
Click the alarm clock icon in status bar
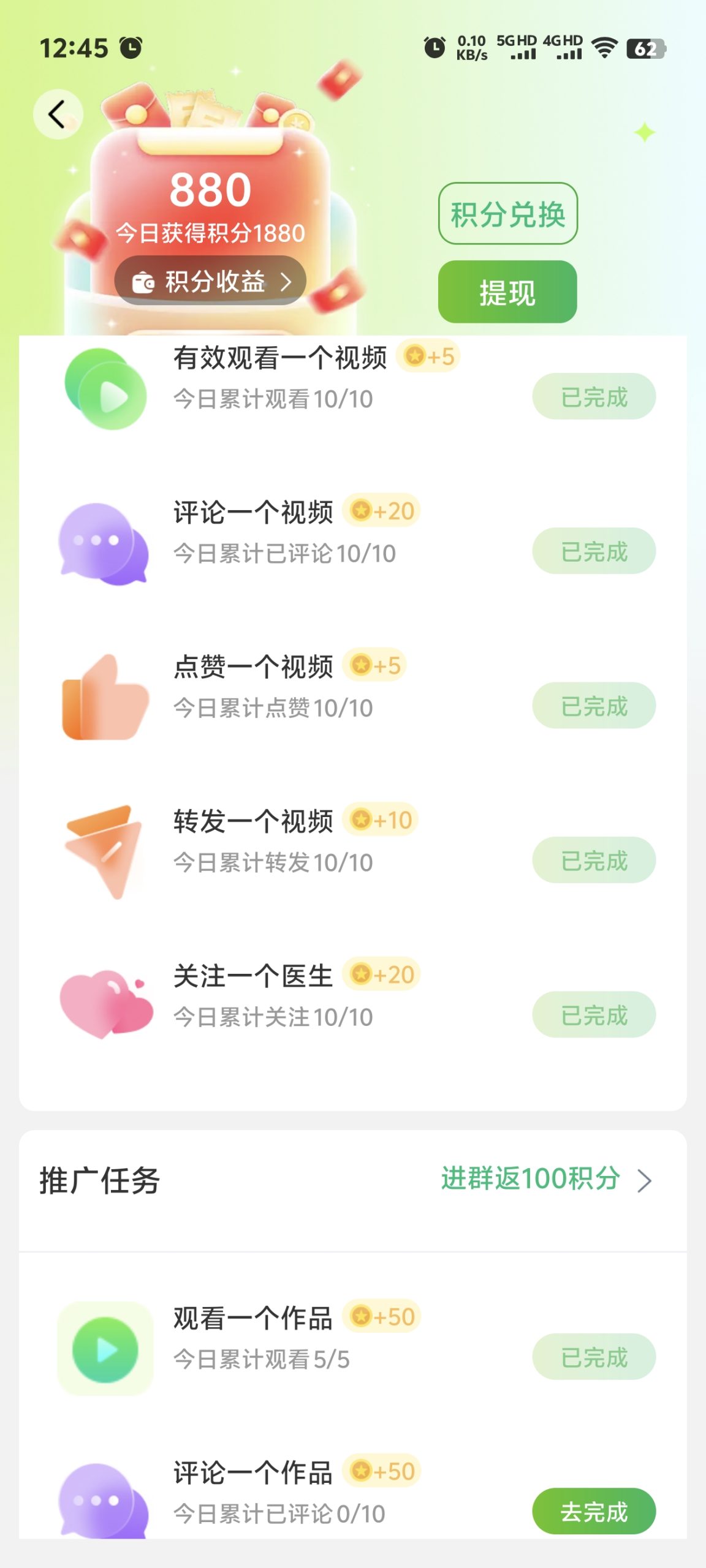click(x=132, y=46)
